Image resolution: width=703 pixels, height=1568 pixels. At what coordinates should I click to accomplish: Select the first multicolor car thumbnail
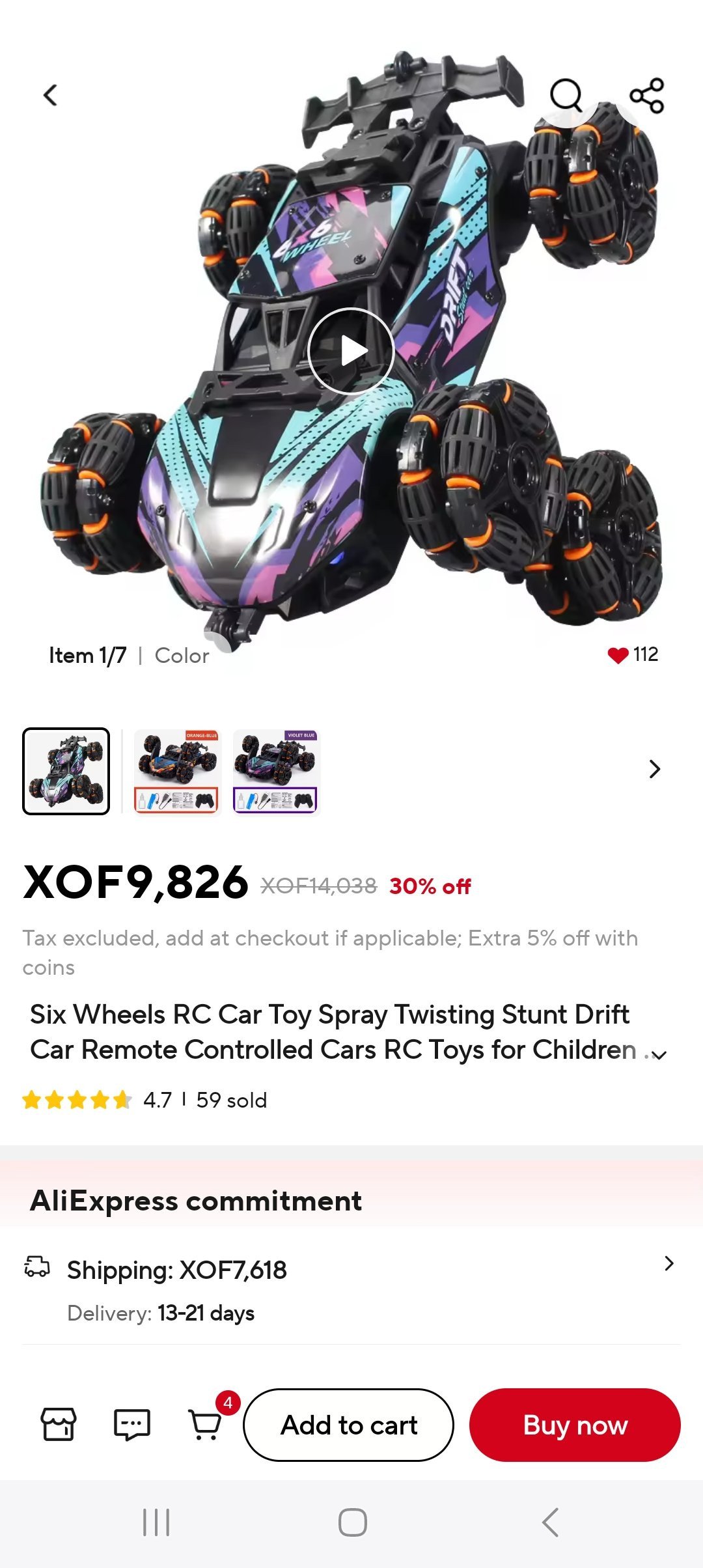[66, 771]
